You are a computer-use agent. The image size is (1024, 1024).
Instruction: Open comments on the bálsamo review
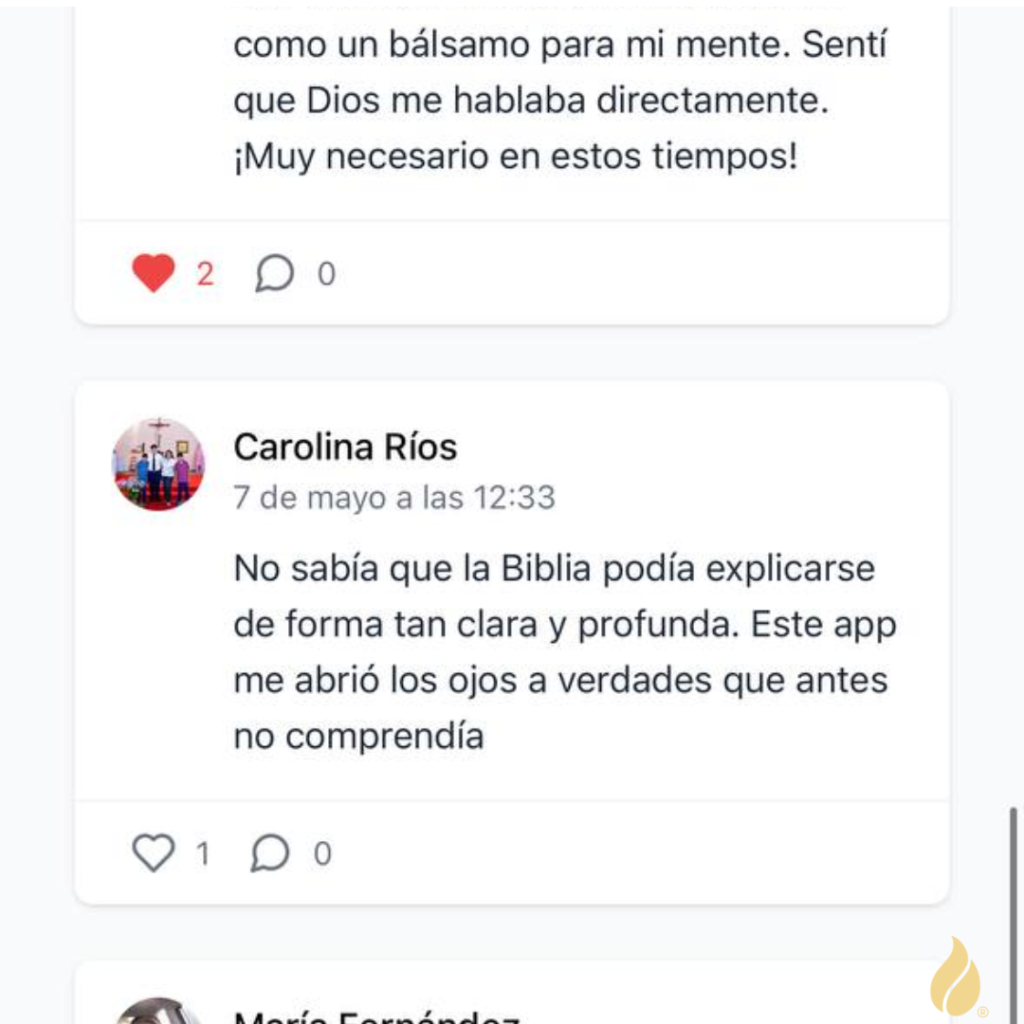[274, 273]
